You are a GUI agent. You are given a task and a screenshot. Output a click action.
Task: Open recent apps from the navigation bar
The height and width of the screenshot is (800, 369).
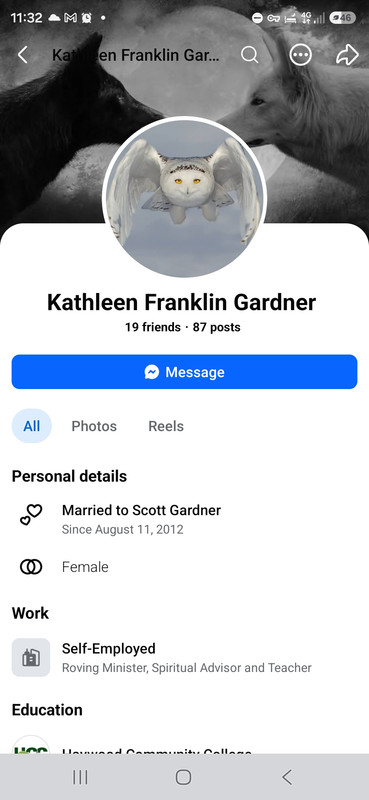(80, 777)
